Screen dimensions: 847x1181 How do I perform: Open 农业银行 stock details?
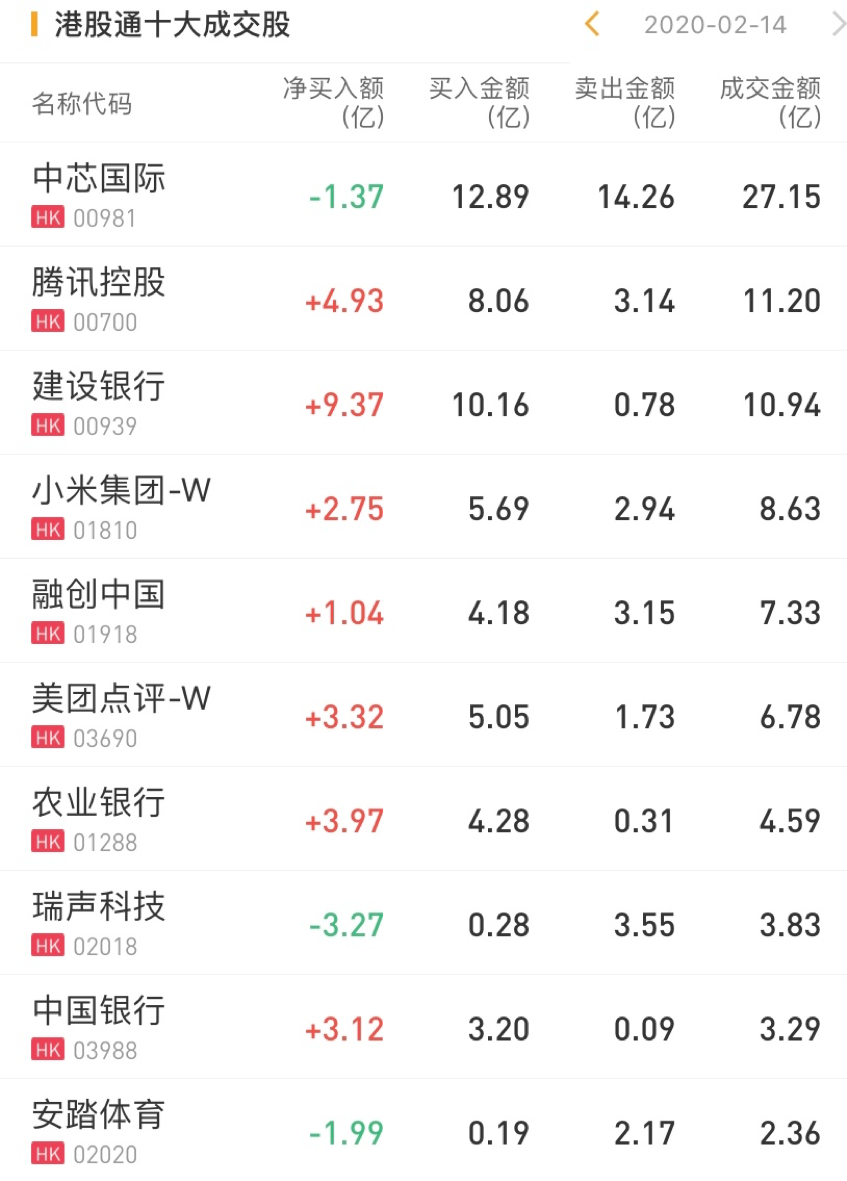point(99,818)
